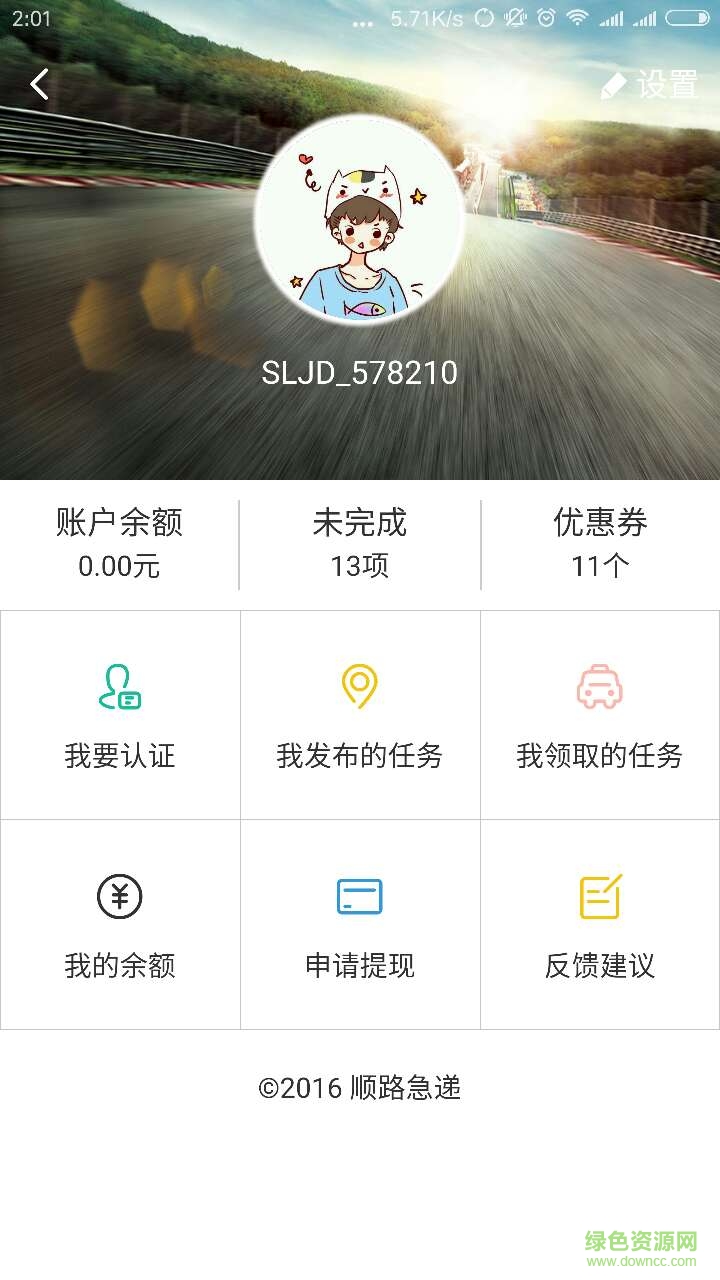The image size is (720, 1280).
Task: Go back using the top-left arrow
Action: [39, 85]
